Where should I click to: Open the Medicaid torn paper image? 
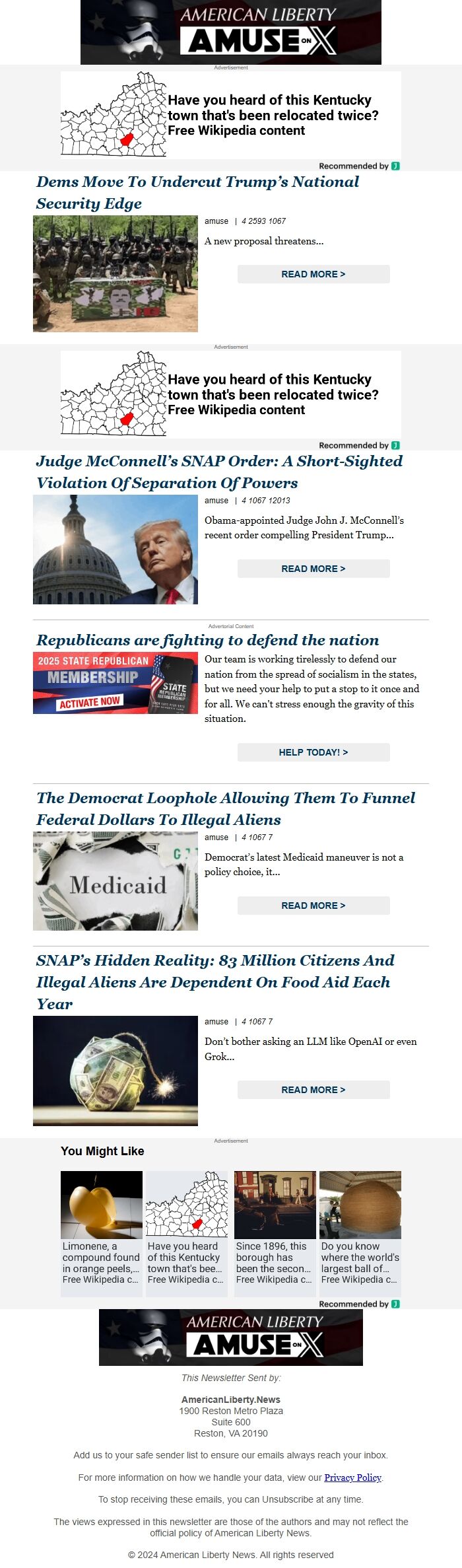[x=115, y=881]
